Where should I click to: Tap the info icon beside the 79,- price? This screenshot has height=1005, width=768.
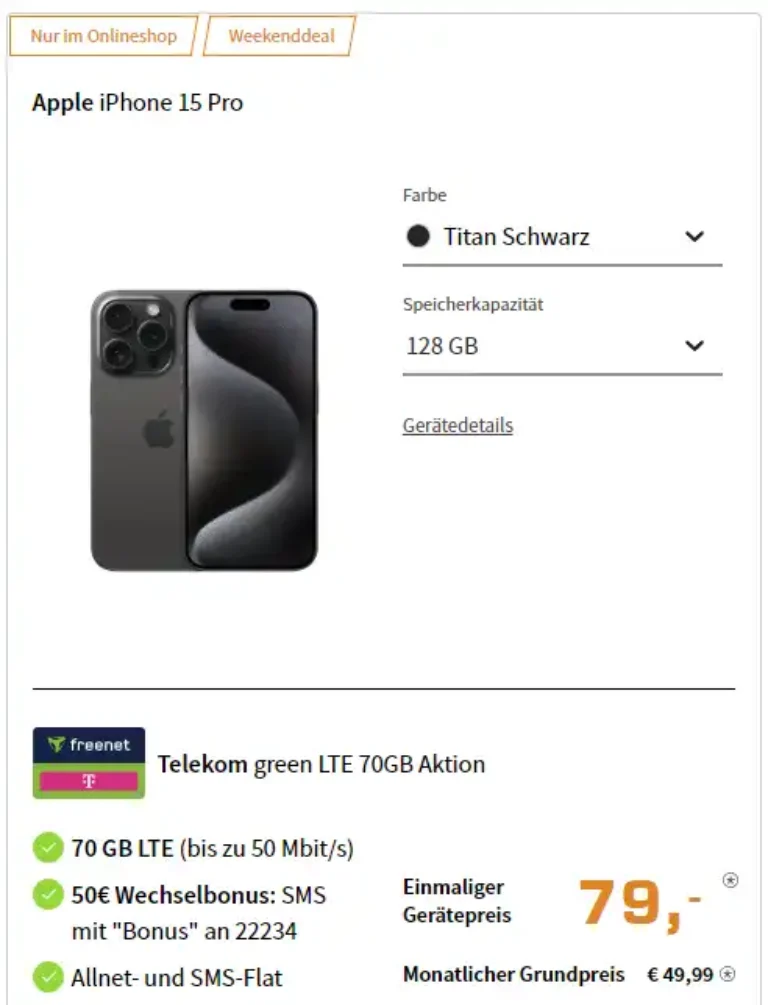point(730,881)
